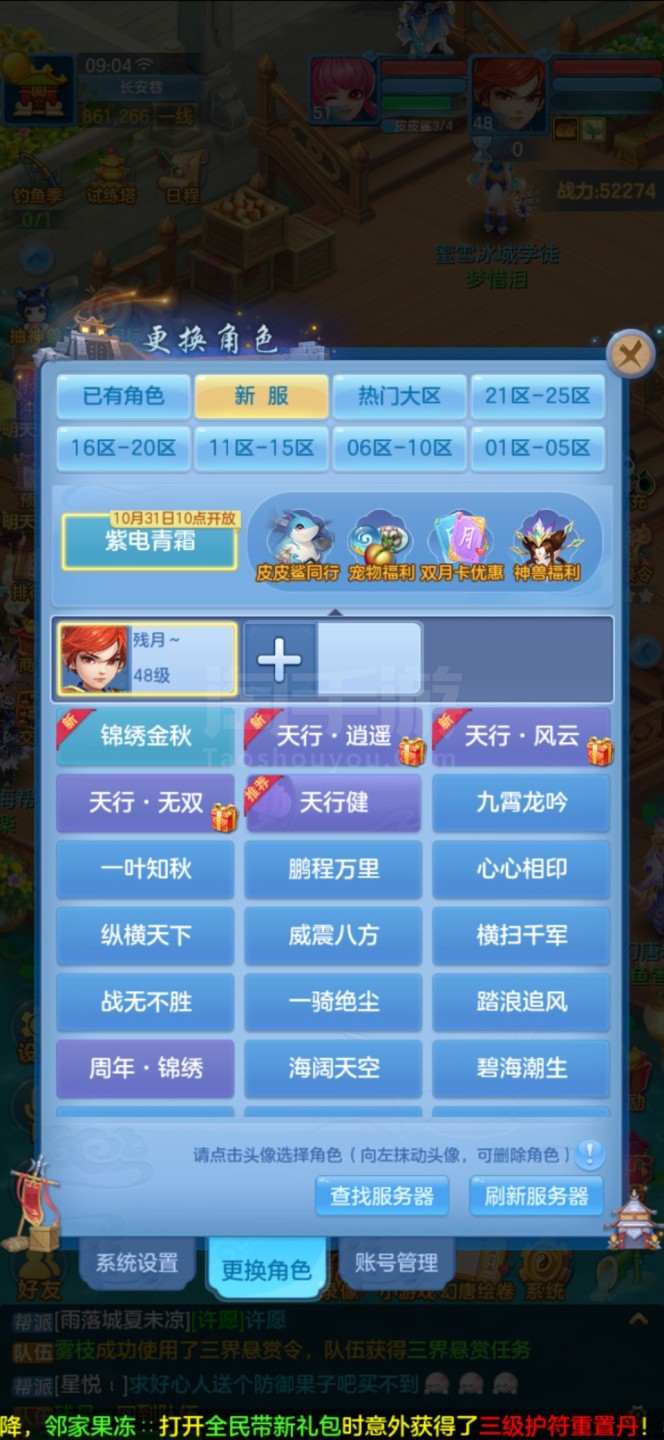The image size is (664, 1440).
Task: Switch to the 系统设置 tab
Action: (137, 1263)
